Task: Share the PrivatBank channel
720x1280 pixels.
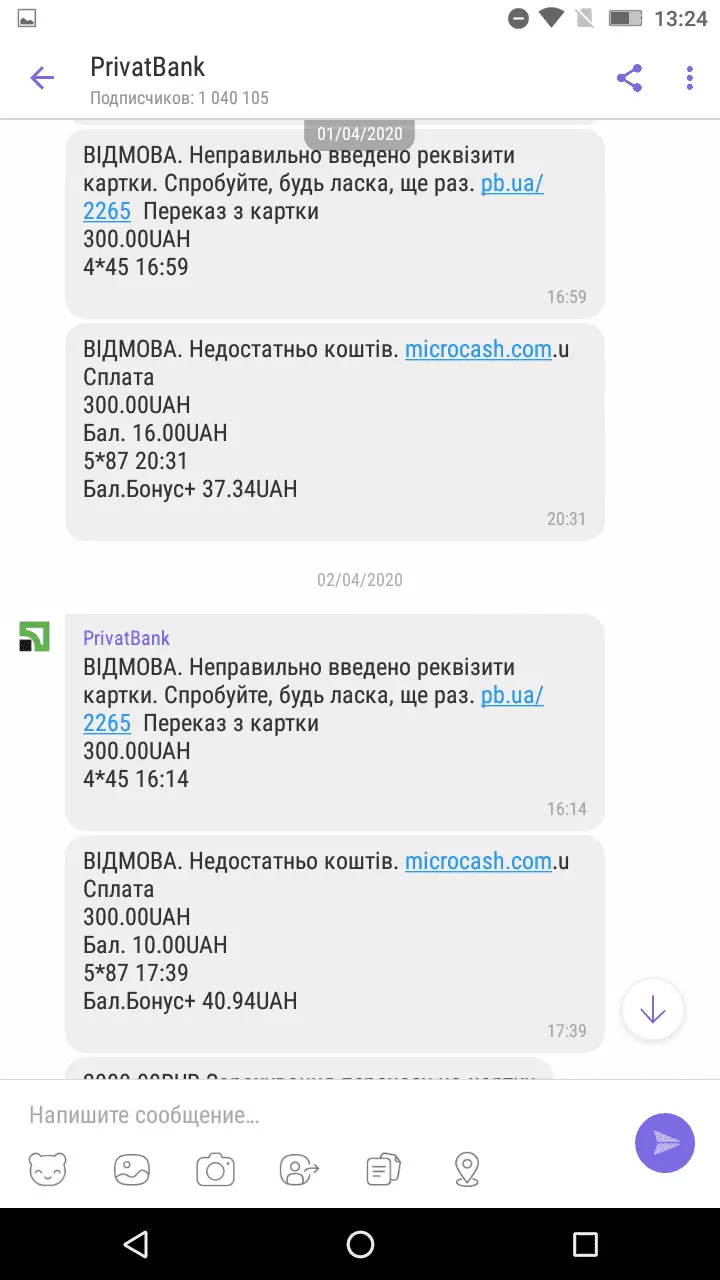Action: [629, 78]
